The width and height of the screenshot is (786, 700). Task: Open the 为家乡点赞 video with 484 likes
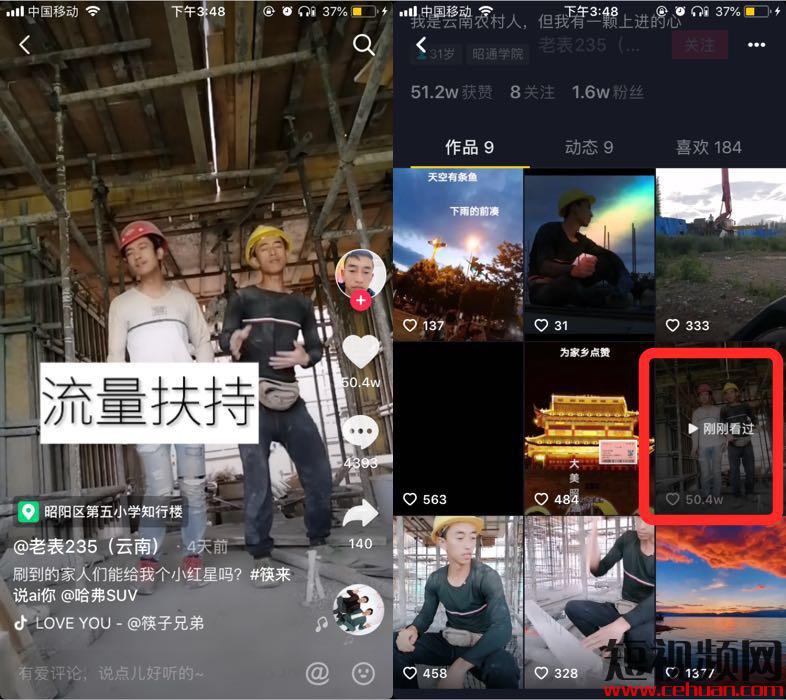[x=588, y=428]
